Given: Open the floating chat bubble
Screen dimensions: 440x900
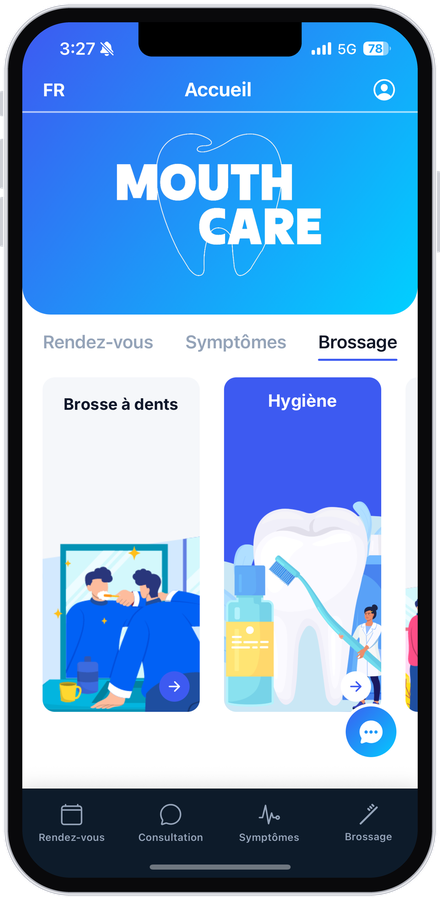Looking at the screenshot, I should [x=371, y=732].
